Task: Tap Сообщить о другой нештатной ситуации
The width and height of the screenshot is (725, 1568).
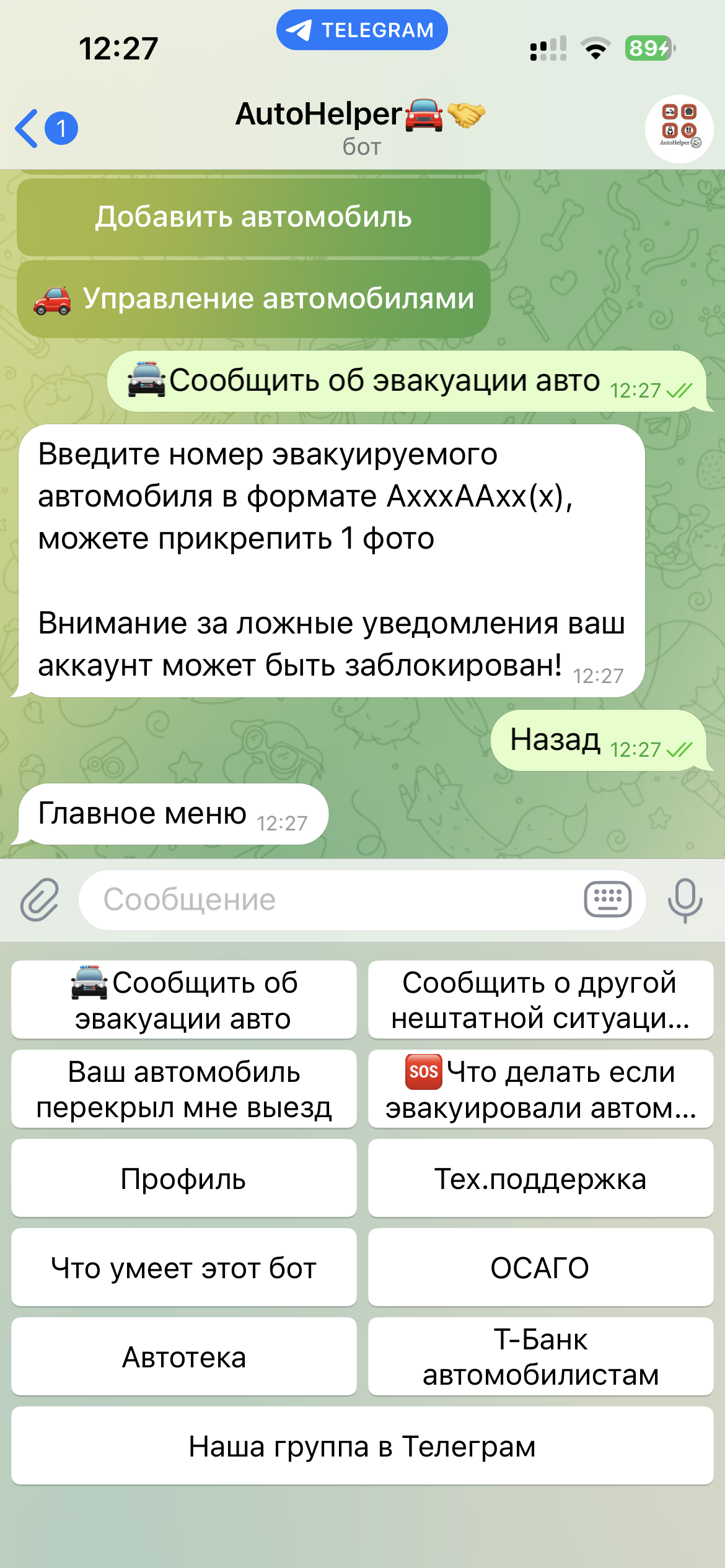Action: tap(540, 1000)
